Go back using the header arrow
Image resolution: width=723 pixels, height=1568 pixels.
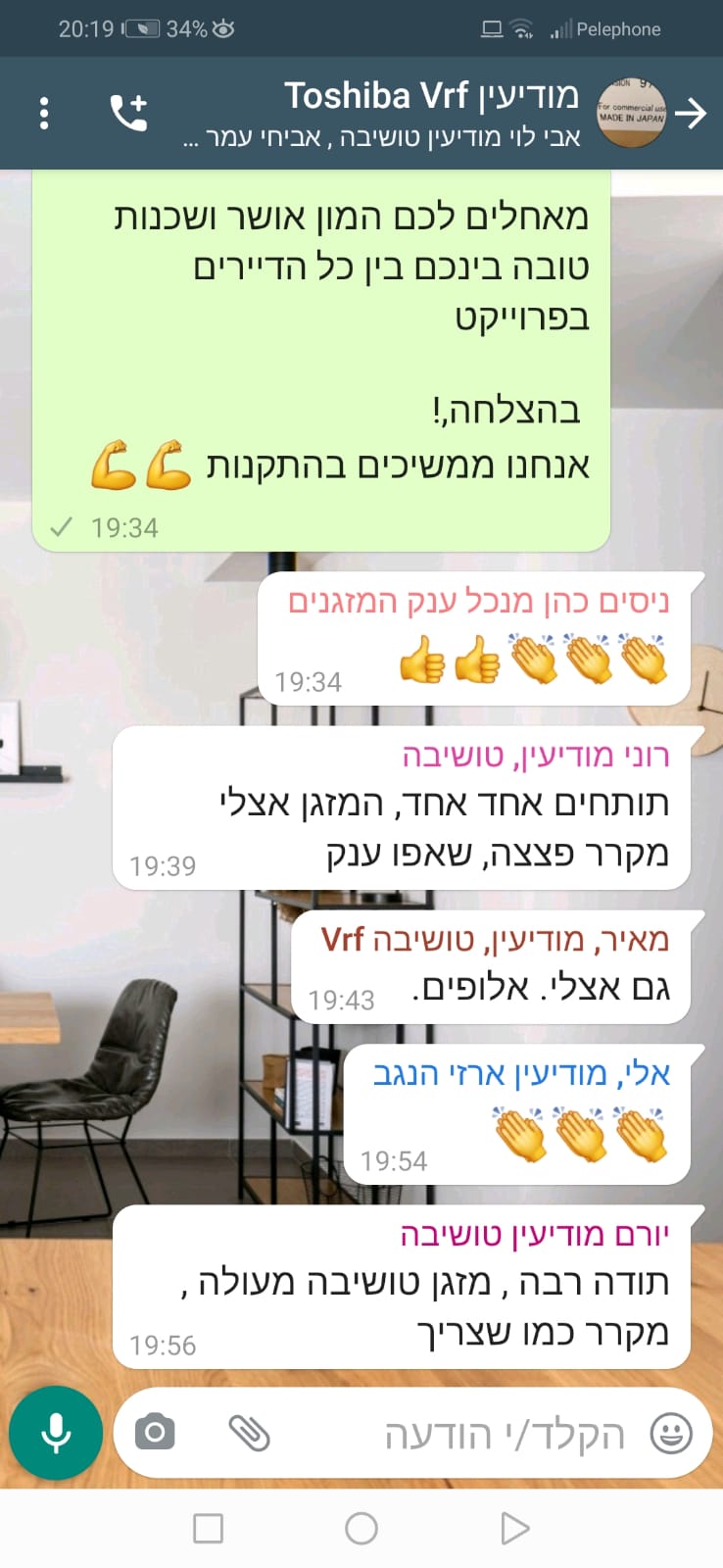point(691,114)
